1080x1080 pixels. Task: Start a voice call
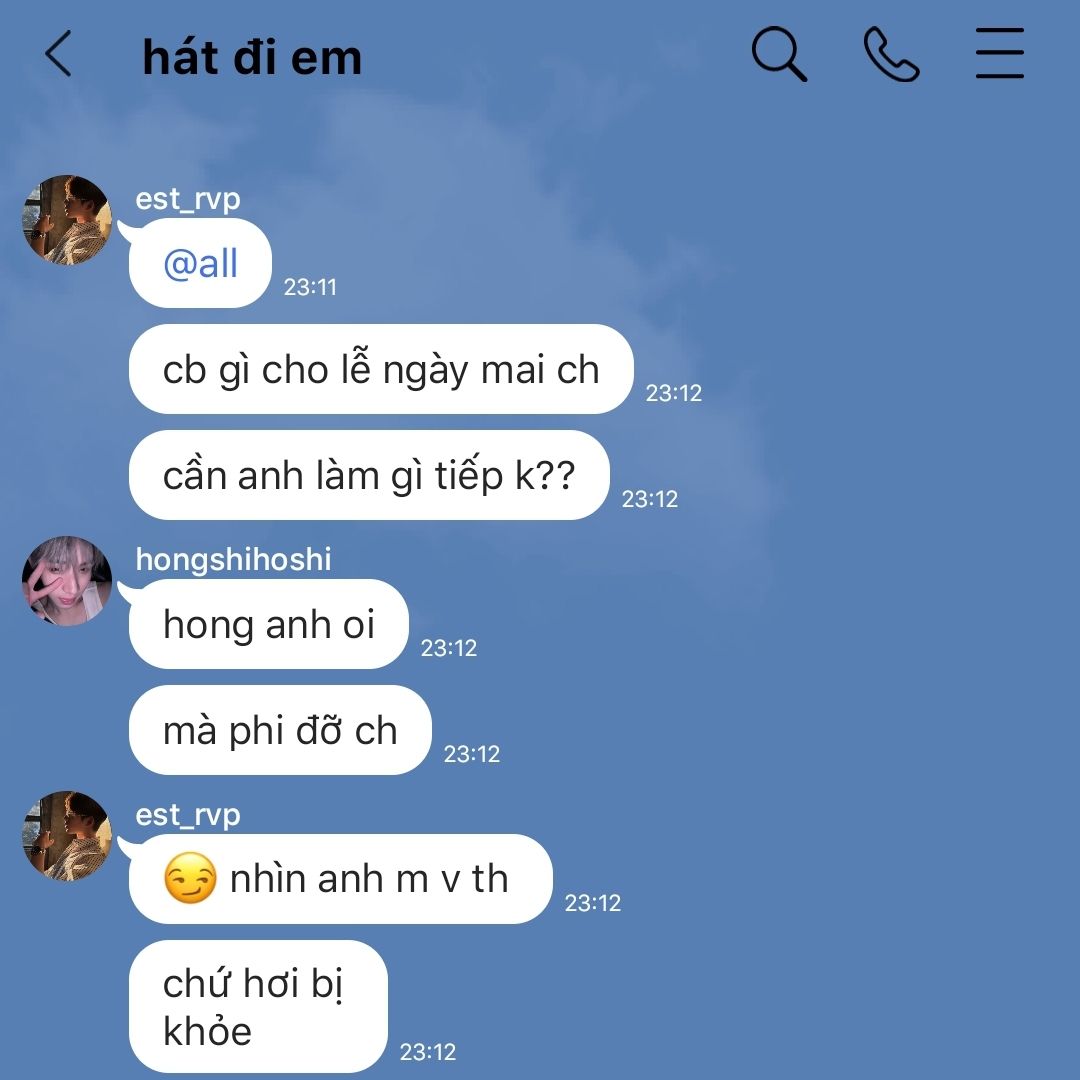pyautogui.click(x=891, y=54)
